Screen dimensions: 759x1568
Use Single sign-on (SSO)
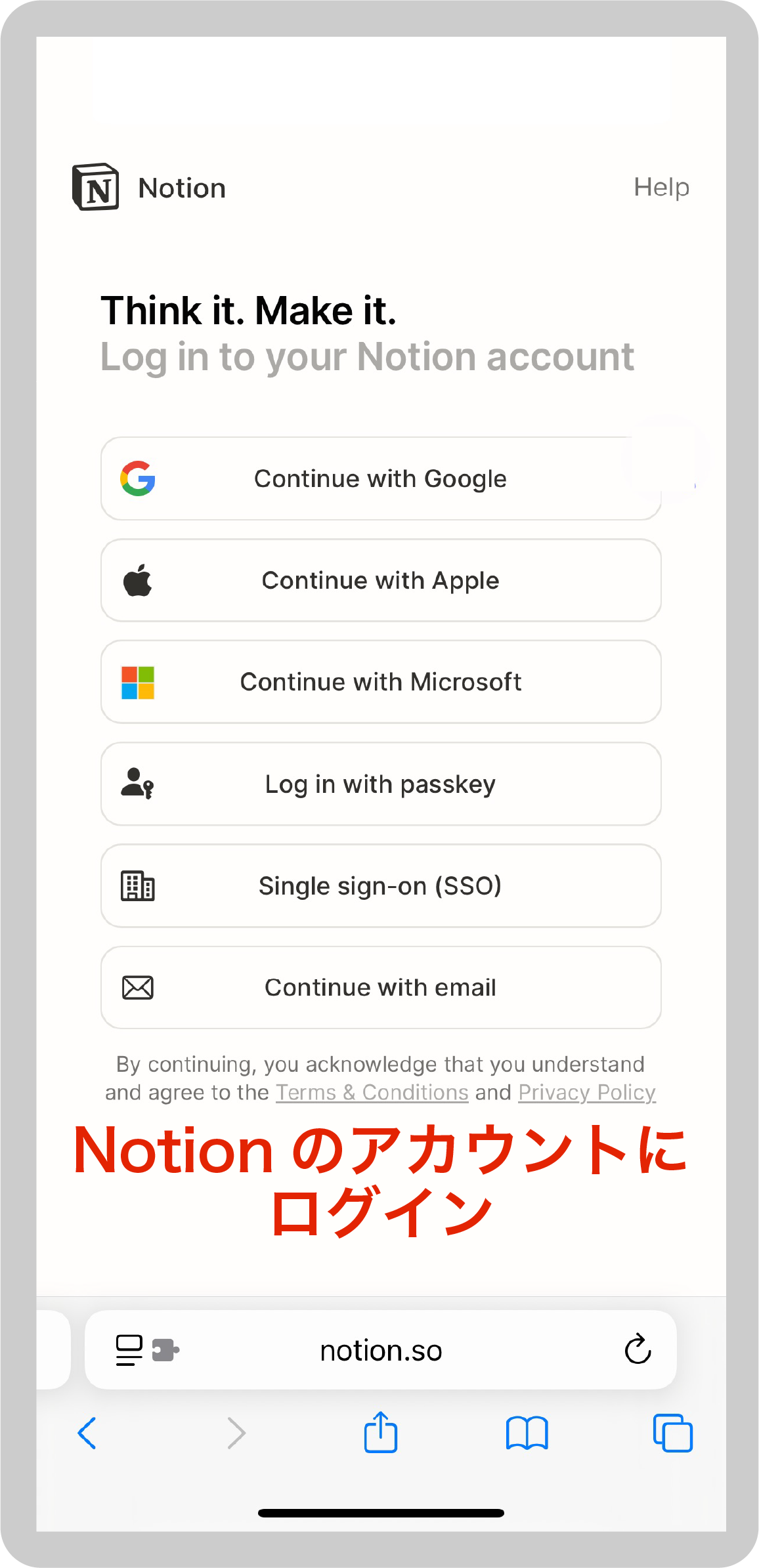tap(381, 885)
